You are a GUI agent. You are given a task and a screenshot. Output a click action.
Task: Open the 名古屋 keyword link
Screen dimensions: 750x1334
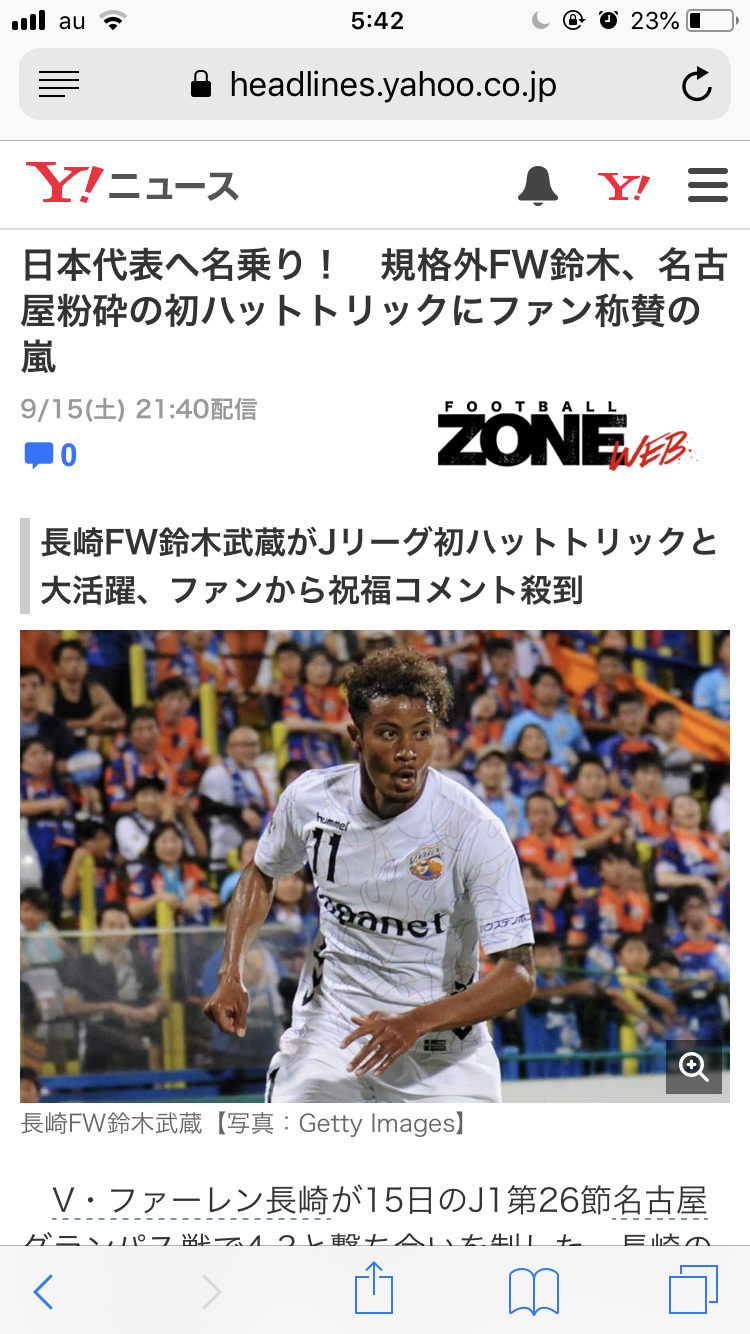click(x=661, y=1199)
